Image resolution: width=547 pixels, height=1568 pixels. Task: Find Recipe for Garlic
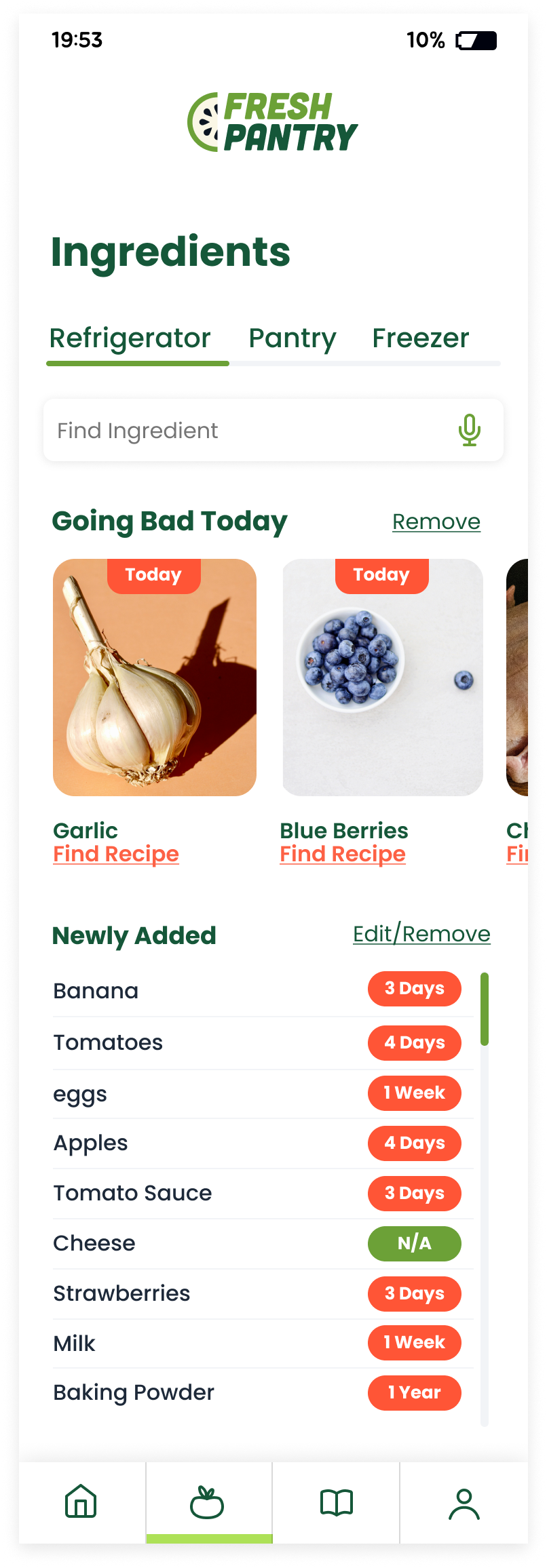pos(116,854)
